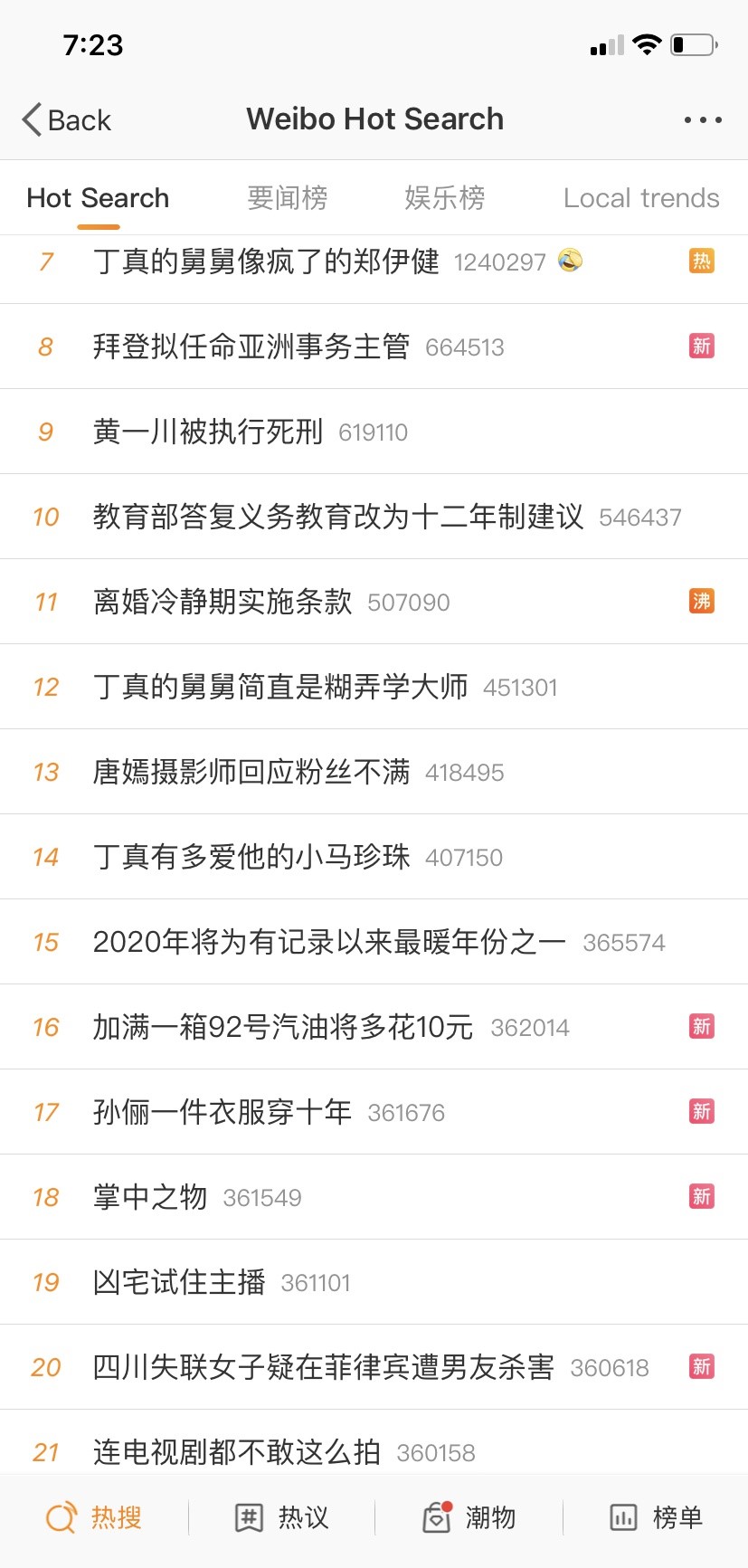
Task: Open topic 拜登拟任命亚洲事务主管
Action: (251, 347)
